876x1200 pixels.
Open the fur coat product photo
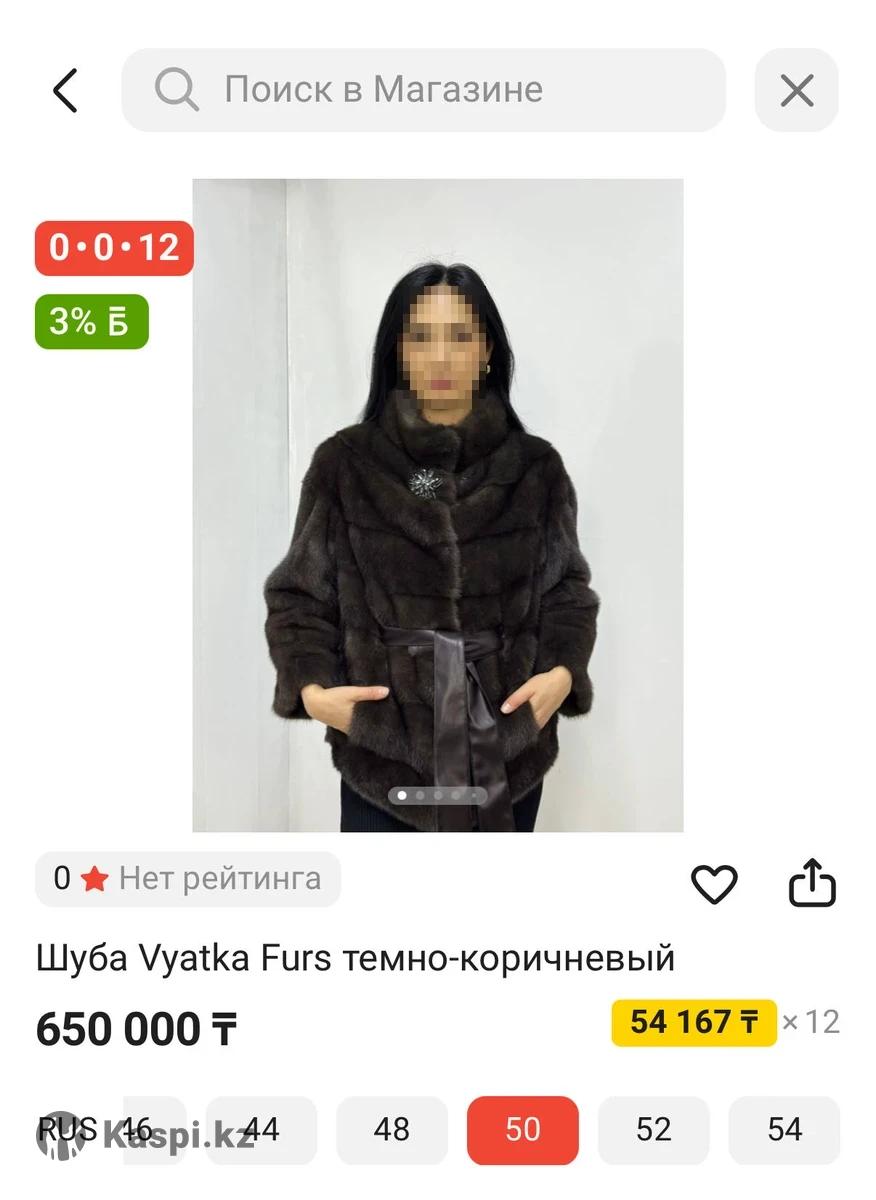437,505
